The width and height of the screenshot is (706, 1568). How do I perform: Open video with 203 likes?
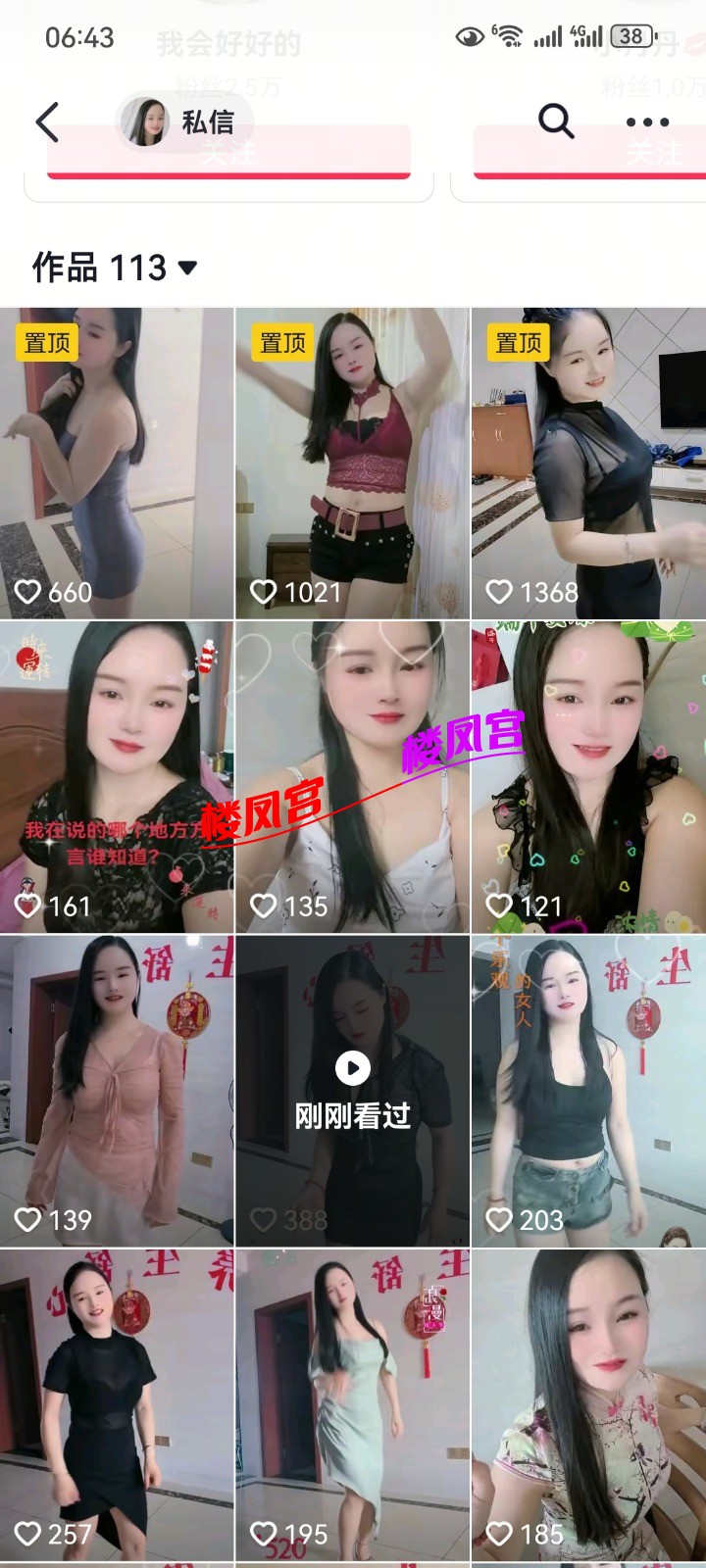(588, 1090)
